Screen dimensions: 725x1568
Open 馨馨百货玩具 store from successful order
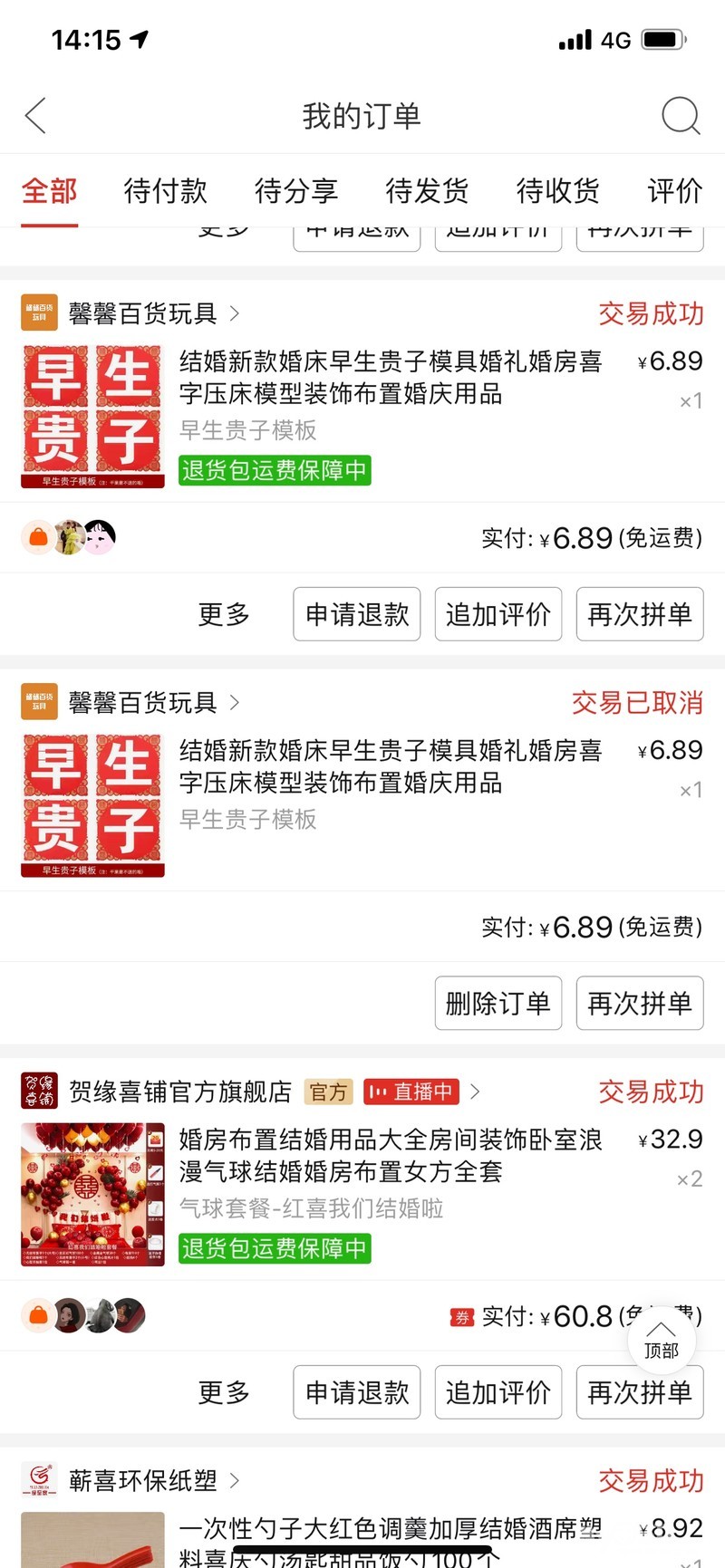coord(143,313)
